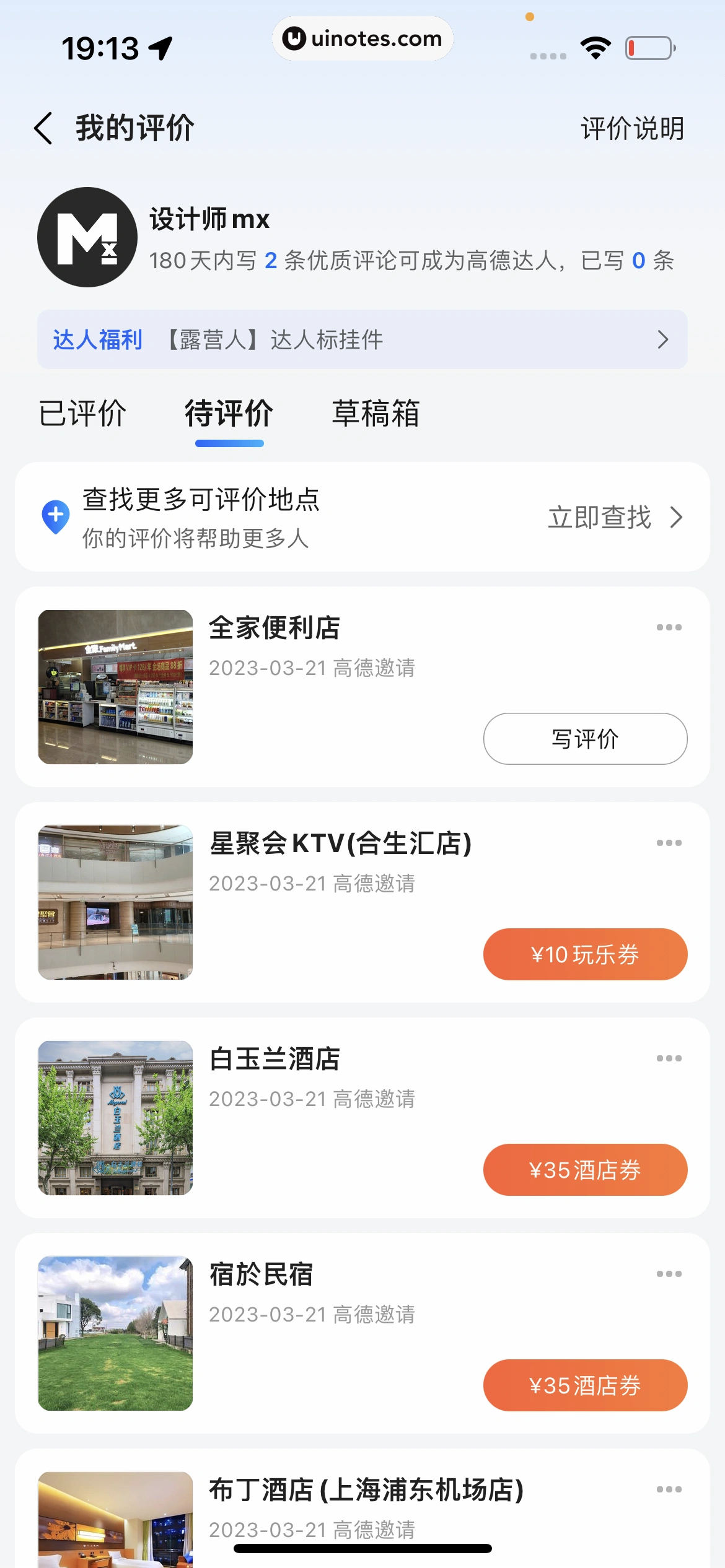The width and height of the screenshot is (725, 1568).
Task: Open more options for 白玉兰酒店
Action: coord(668,1058)
